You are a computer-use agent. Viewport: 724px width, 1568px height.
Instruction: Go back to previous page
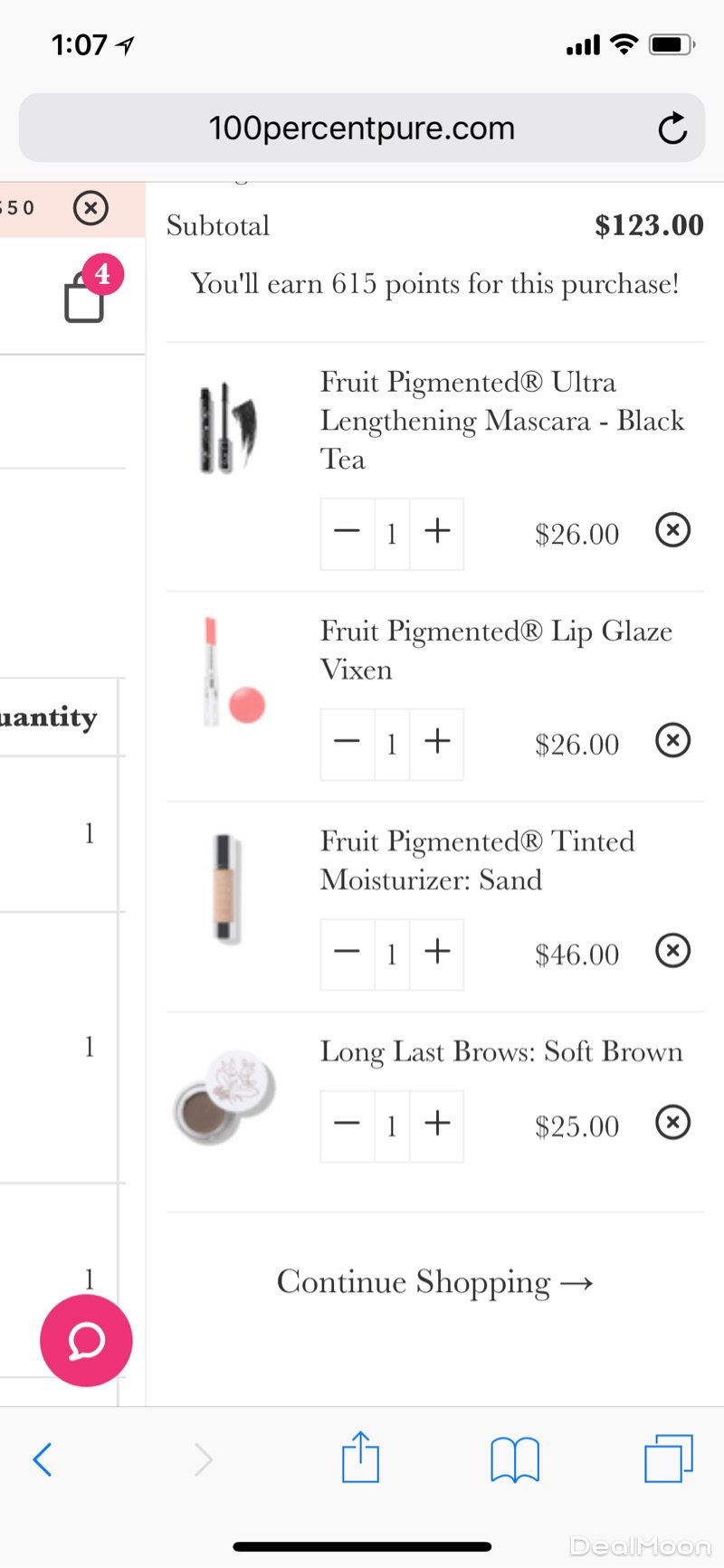tap(43, 1459)
